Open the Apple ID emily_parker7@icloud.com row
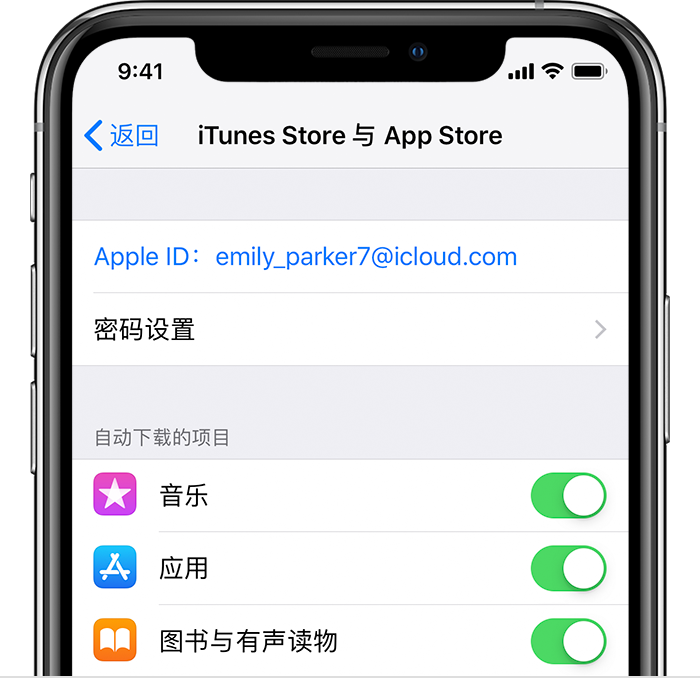The image size is (700, 678). coord(306,257)
